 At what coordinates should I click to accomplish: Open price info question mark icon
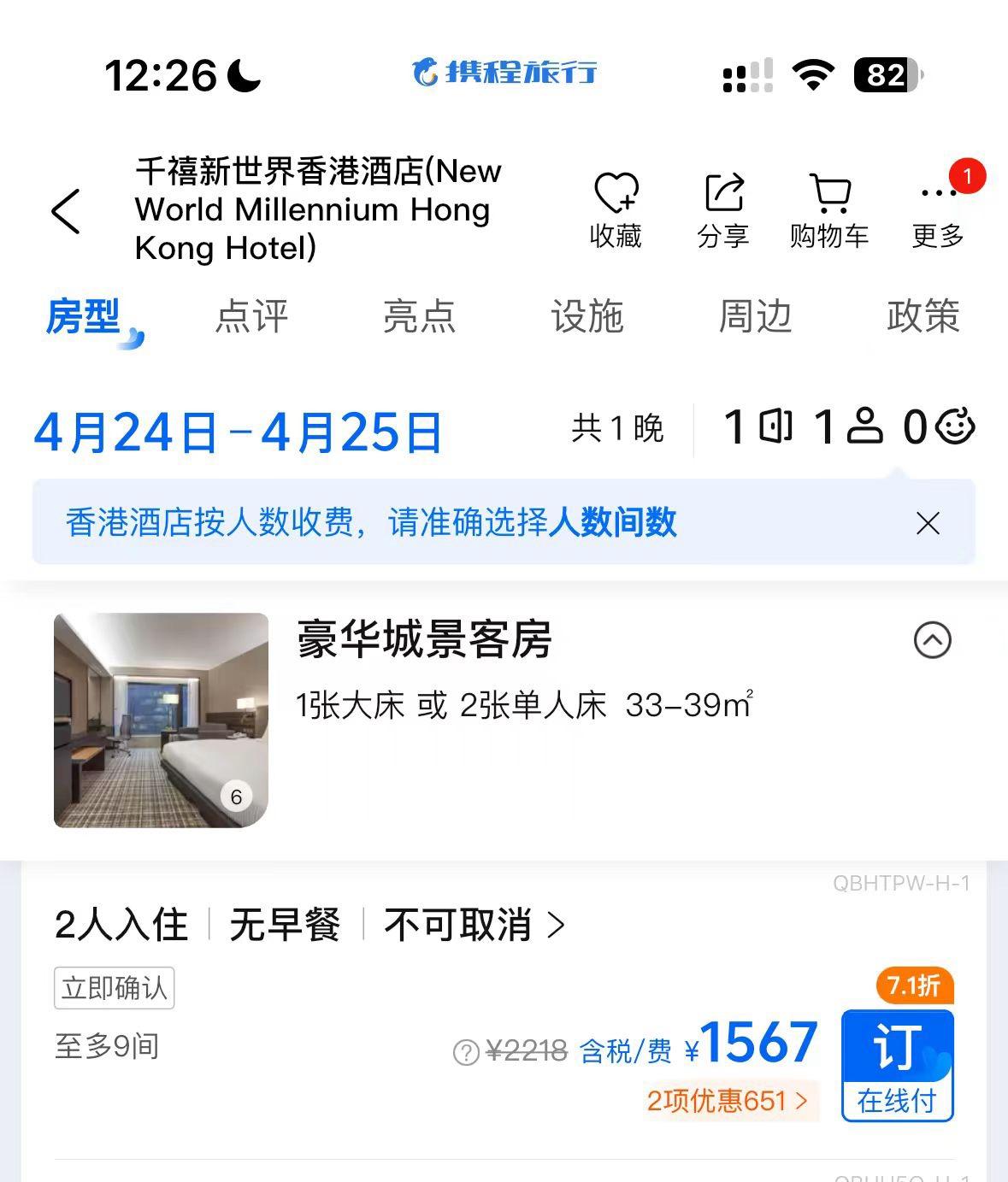466,1052
